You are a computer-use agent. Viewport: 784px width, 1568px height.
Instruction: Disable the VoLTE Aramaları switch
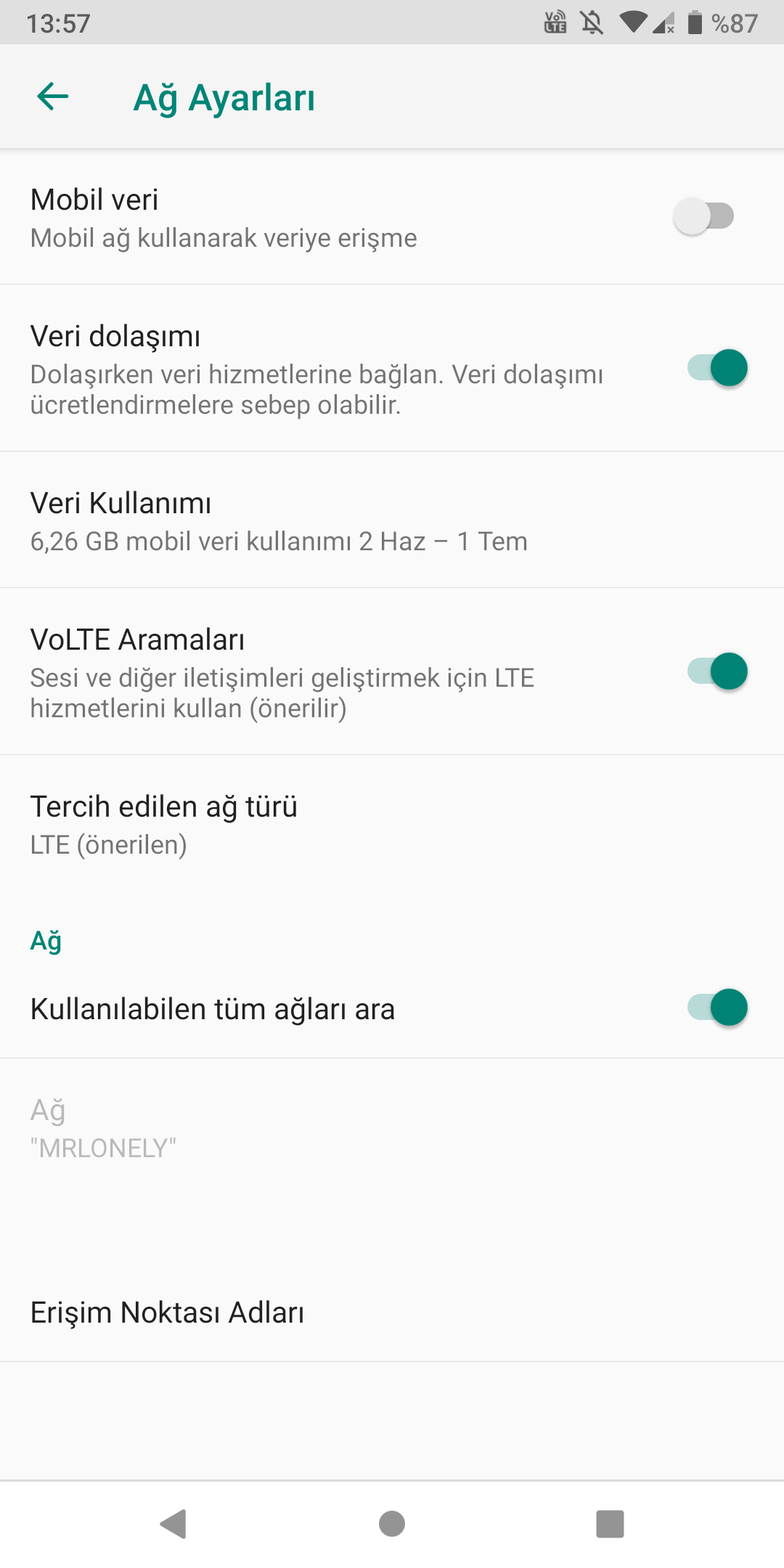[x=718, y=671]
